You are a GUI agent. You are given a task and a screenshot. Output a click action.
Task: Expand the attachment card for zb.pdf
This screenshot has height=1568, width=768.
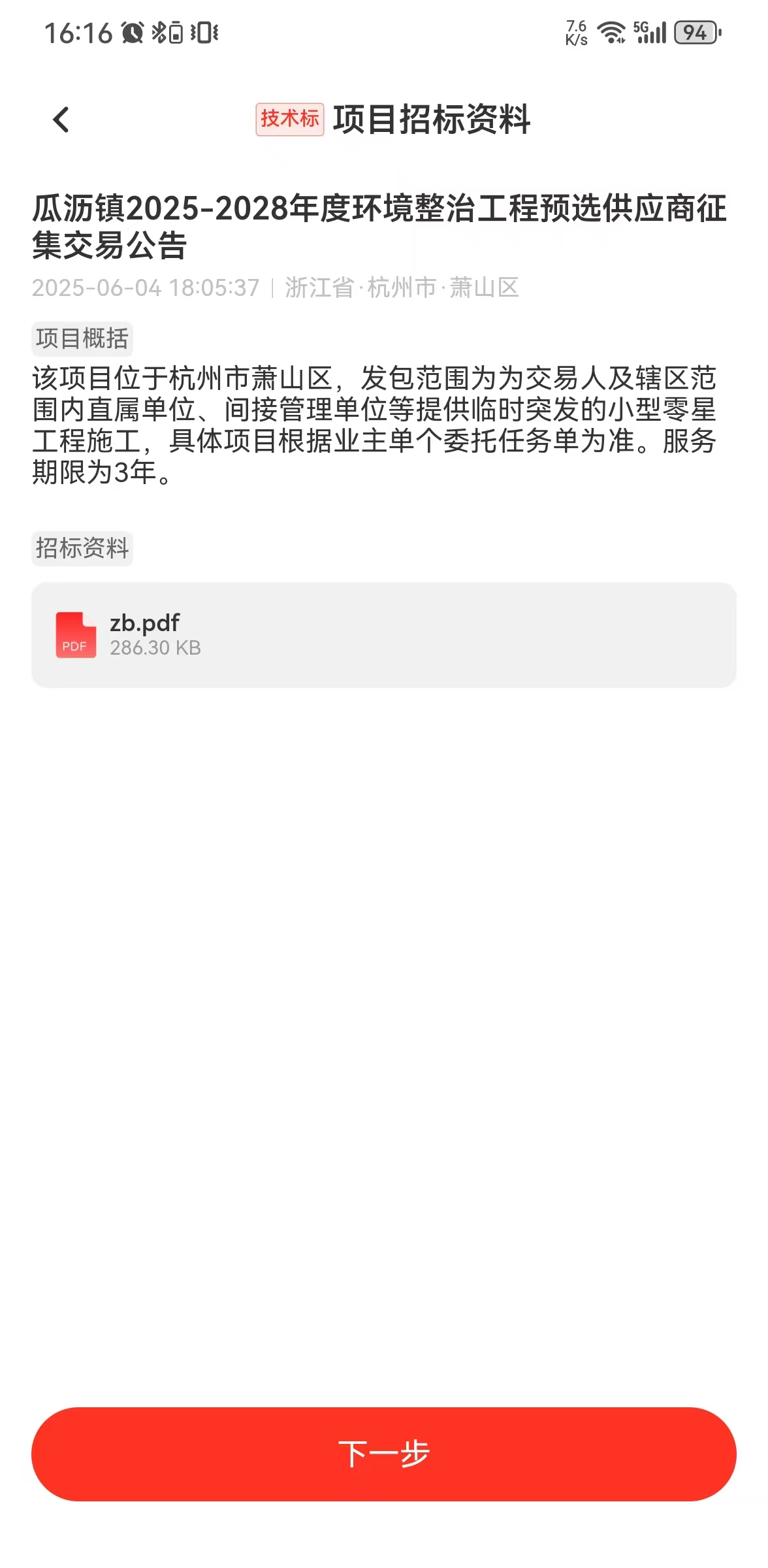coord(384,634)
